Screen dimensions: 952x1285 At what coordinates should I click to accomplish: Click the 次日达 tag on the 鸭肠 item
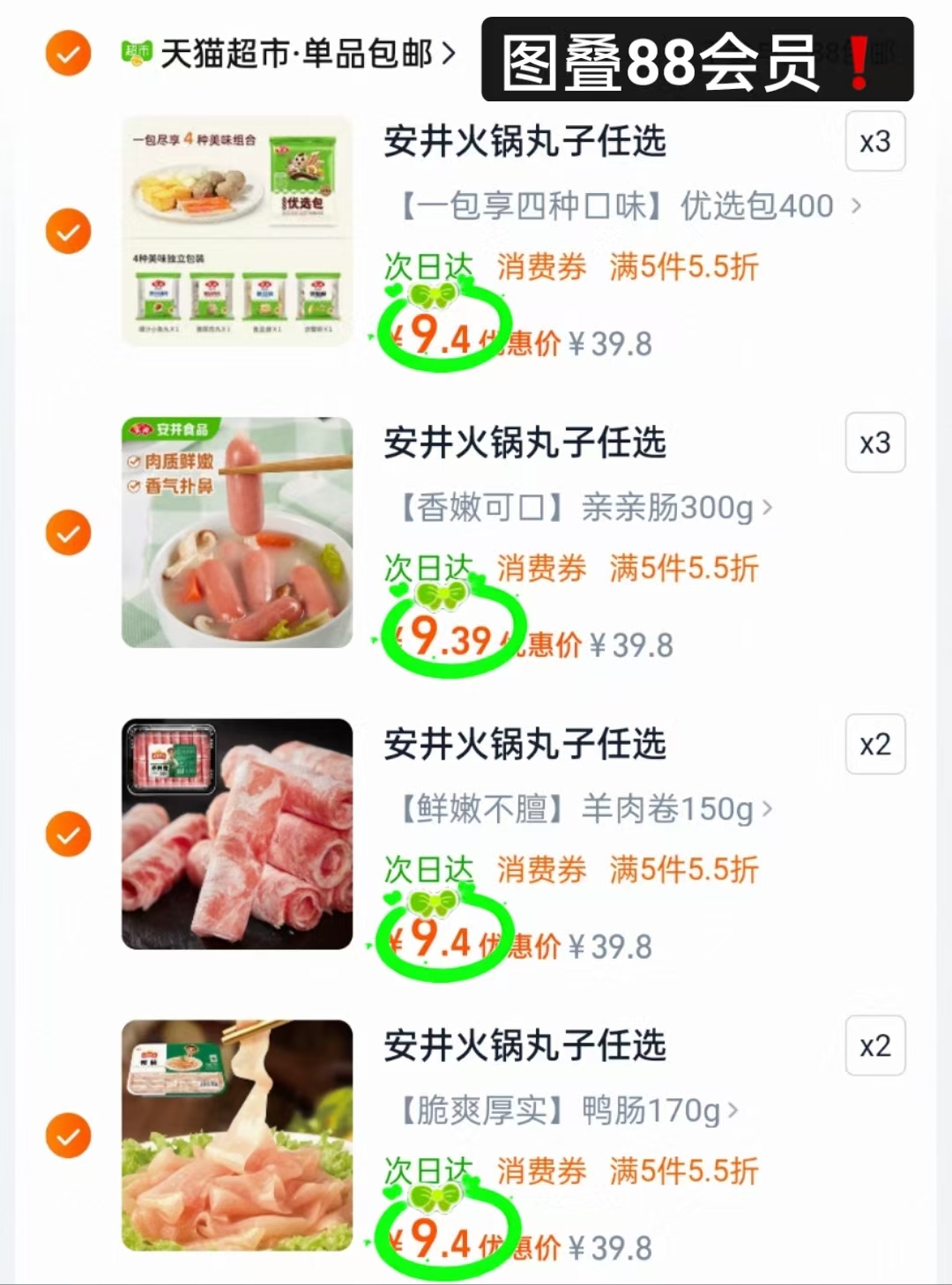(x=428, y=1172)
